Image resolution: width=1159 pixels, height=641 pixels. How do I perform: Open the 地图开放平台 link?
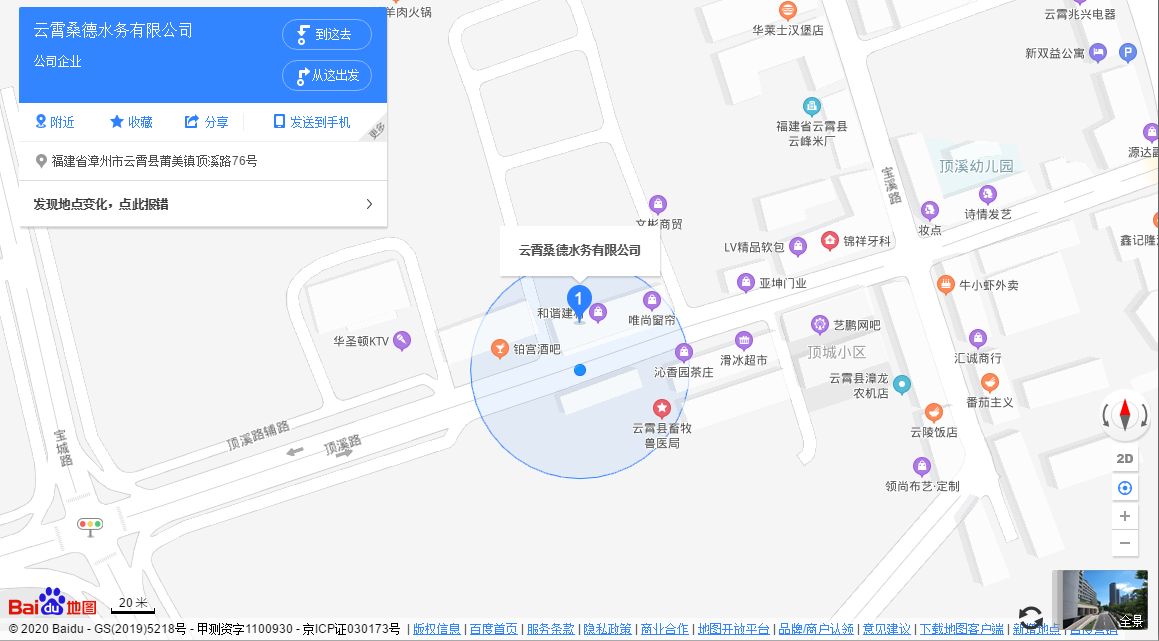734,629
